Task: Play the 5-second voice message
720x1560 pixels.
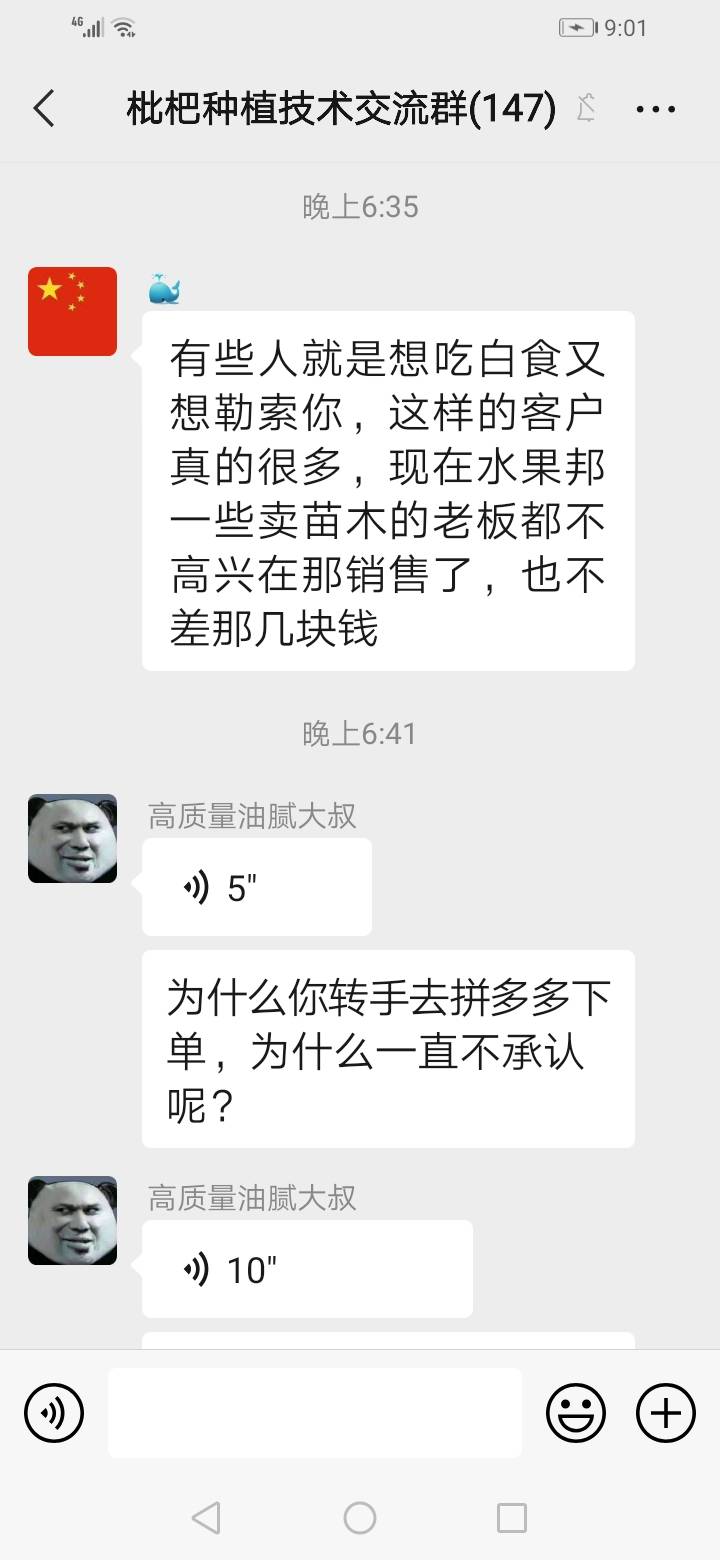Action: [256, 887]
